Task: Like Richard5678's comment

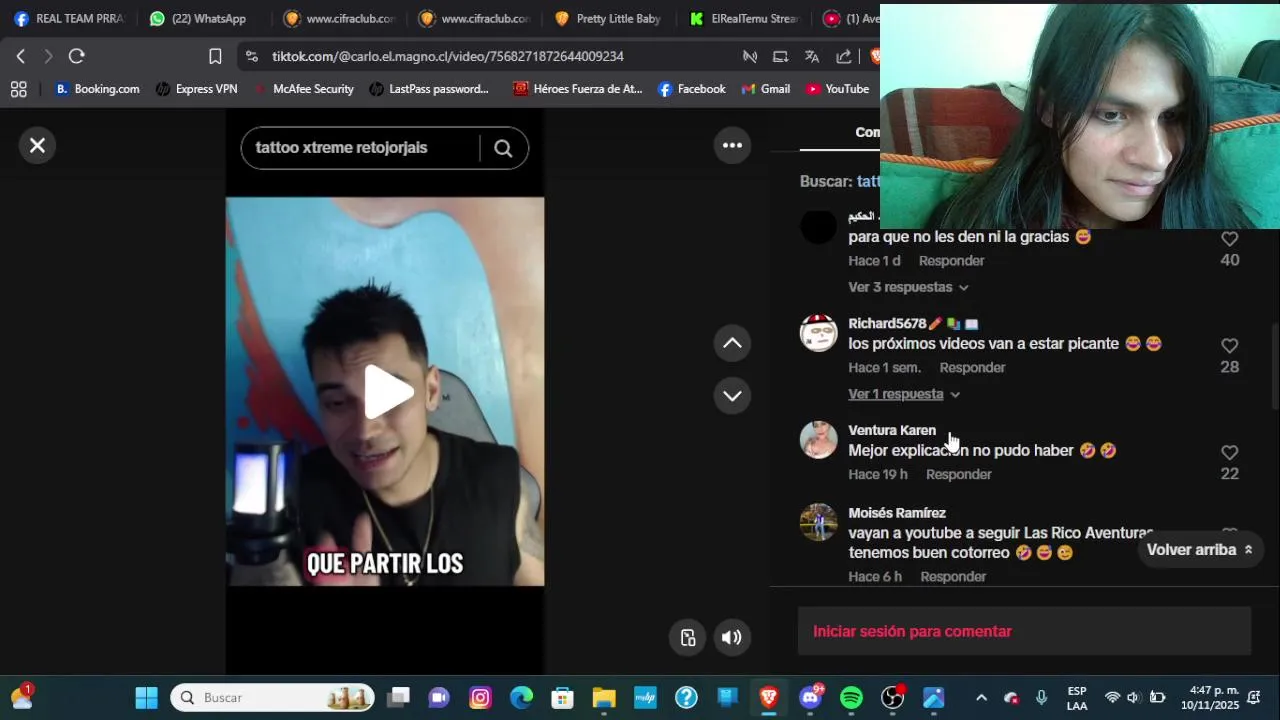Action: click(1229, 346)
